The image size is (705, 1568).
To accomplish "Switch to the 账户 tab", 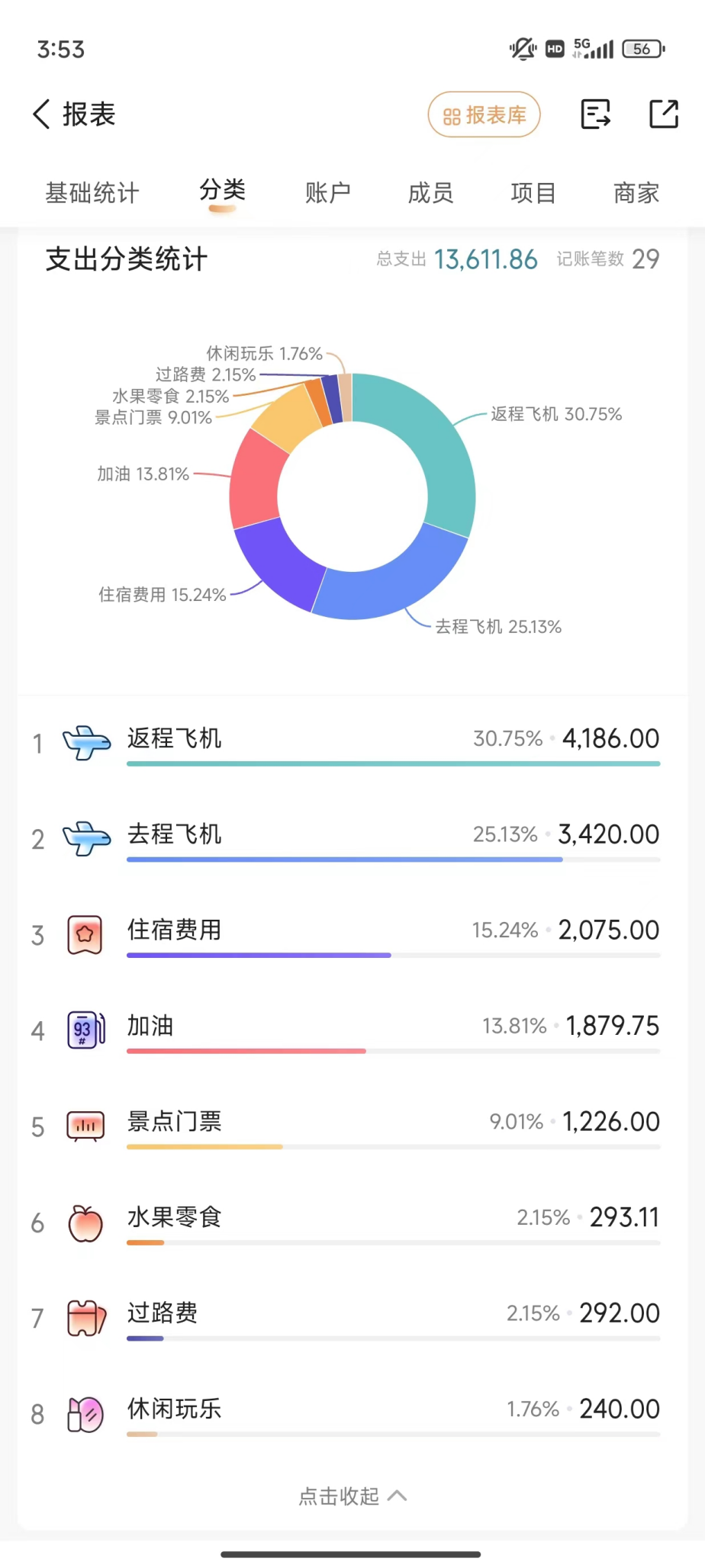I will pos(327,193).
